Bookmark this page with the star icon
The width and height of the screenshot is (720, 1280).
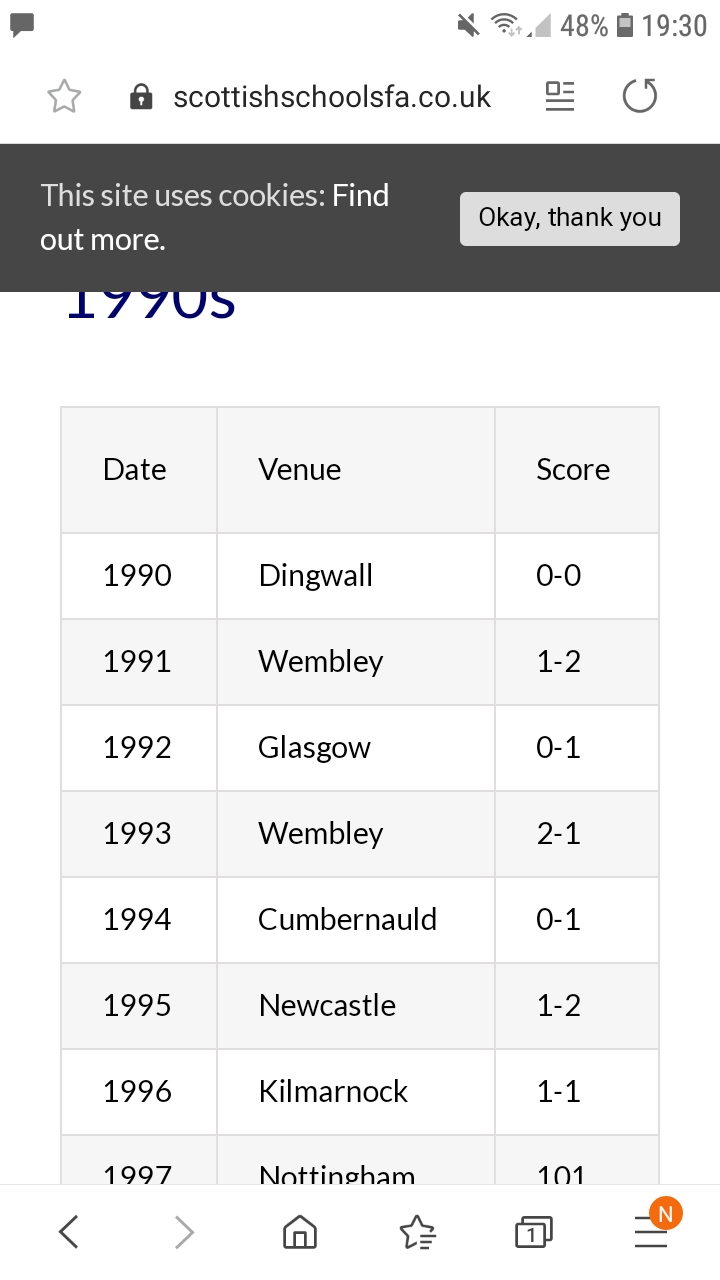(64, 97)
